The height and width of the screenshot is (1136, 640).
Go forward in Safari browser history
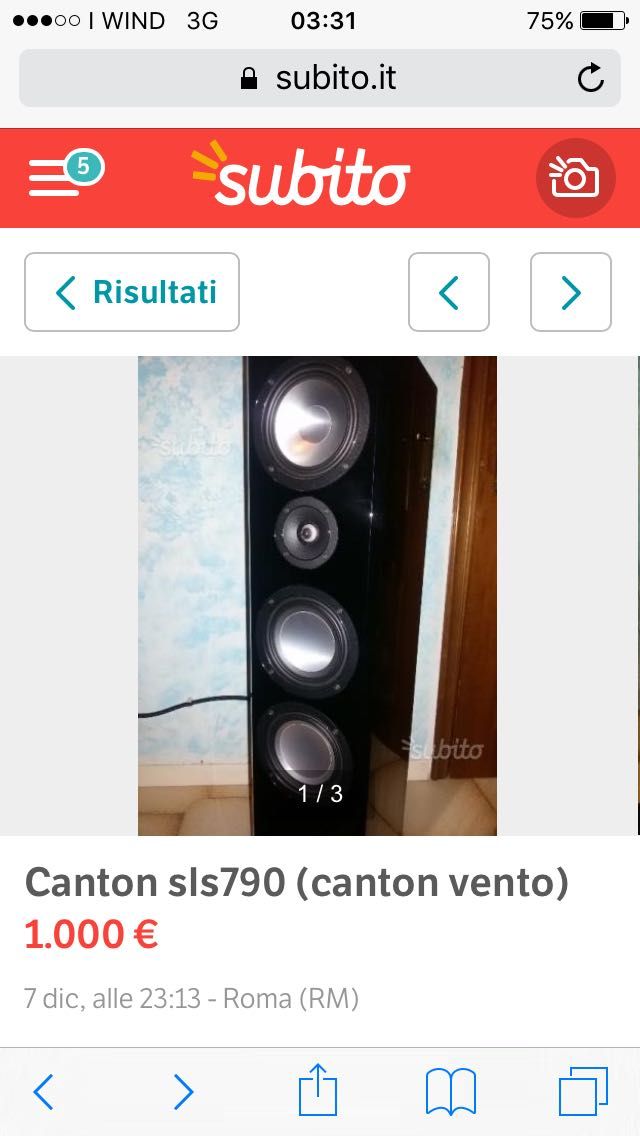coord(183,1092)
